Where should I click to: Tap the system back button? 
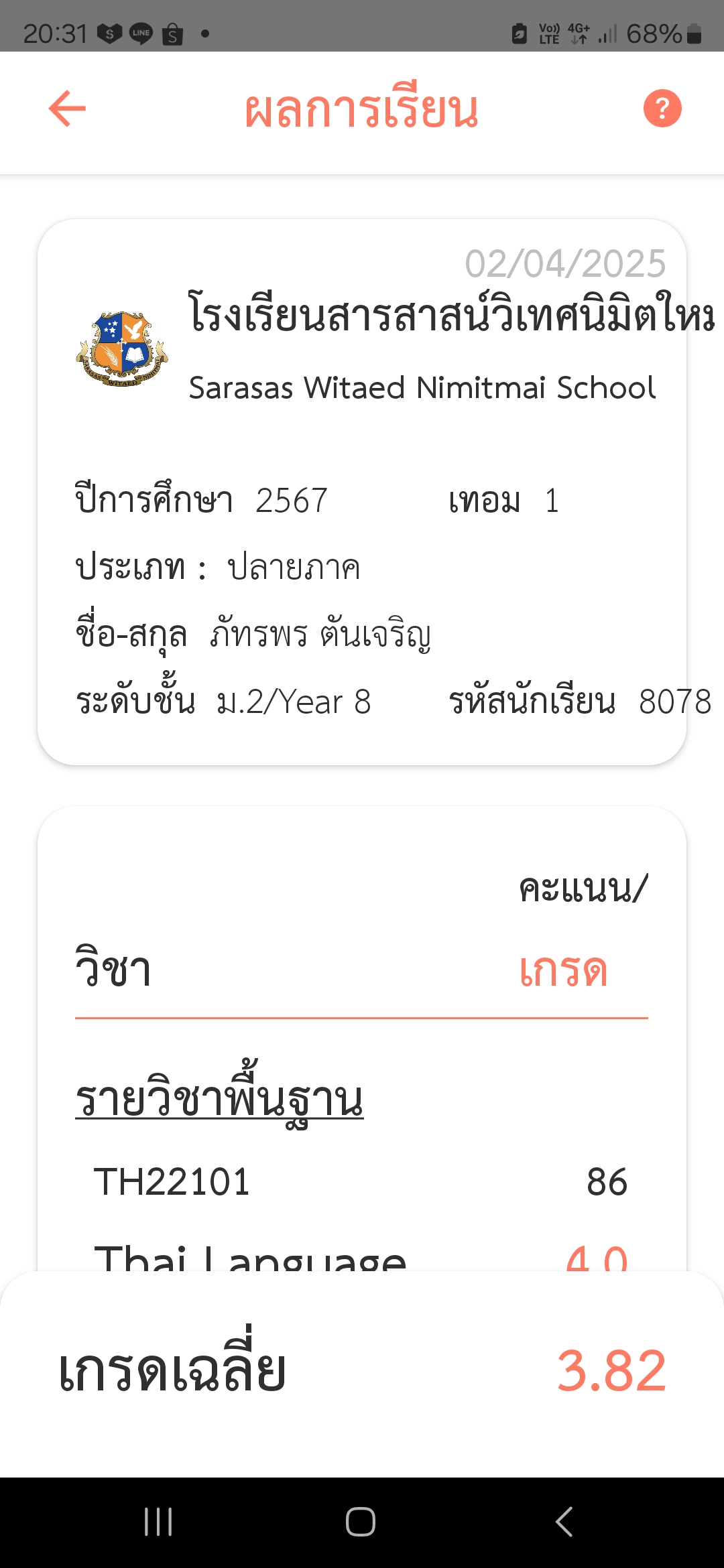564,1521
